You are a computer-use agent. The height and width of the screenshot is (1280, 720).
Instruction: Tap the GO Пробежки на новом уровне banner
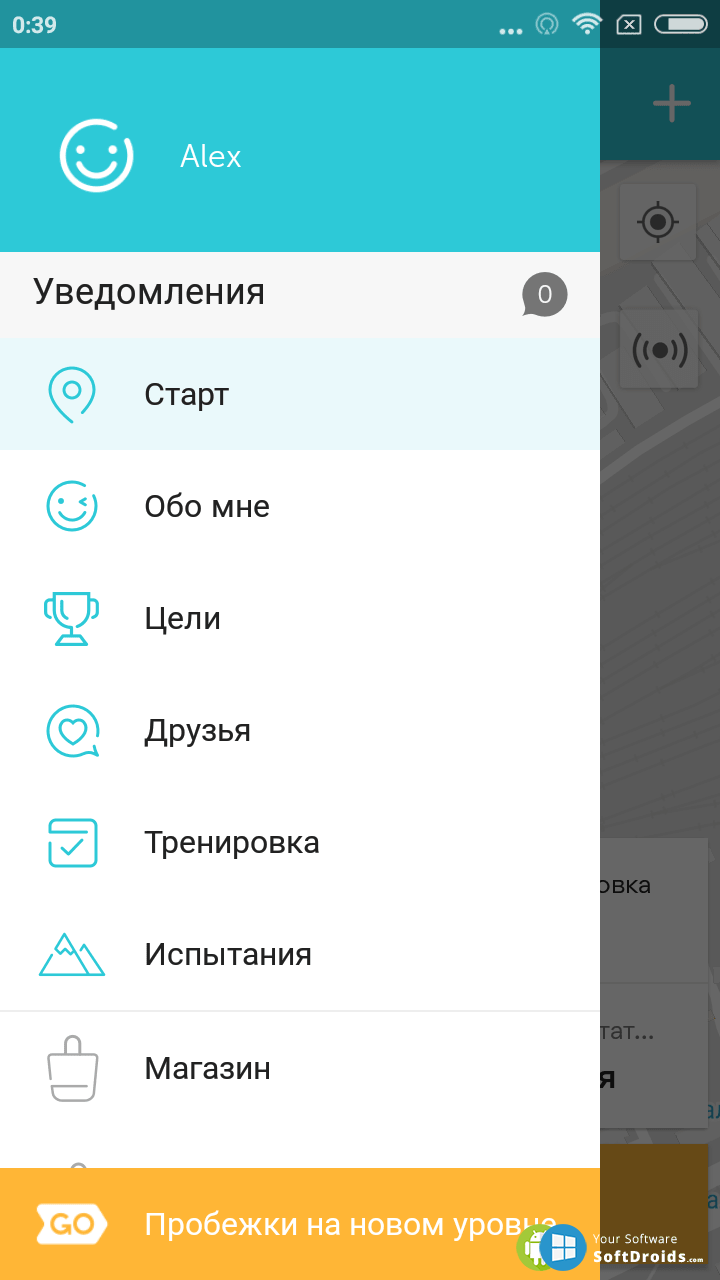tap(300, 1224)
